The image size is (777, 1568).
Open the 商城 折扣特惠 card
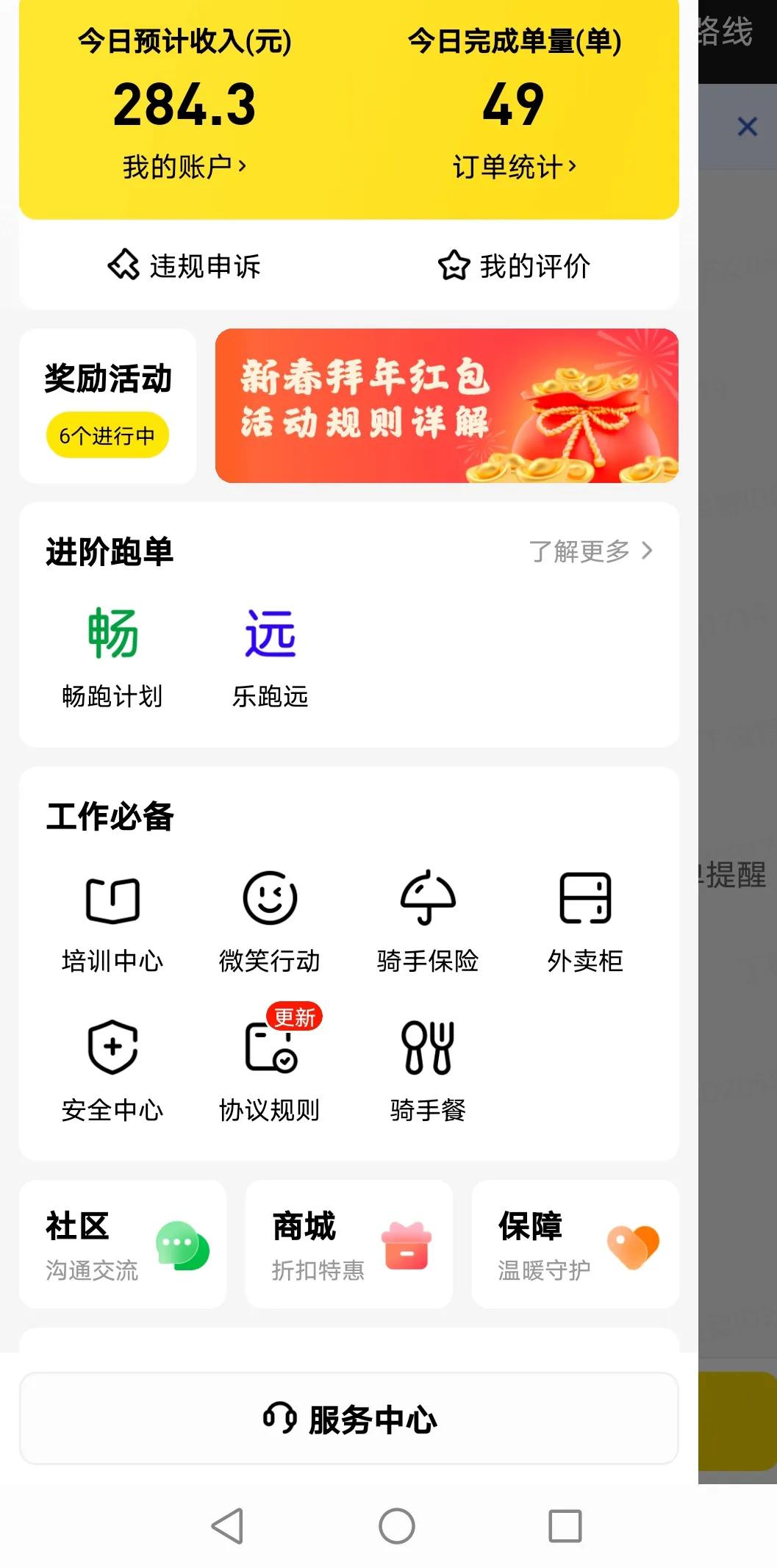click(x=348, y=1244)
